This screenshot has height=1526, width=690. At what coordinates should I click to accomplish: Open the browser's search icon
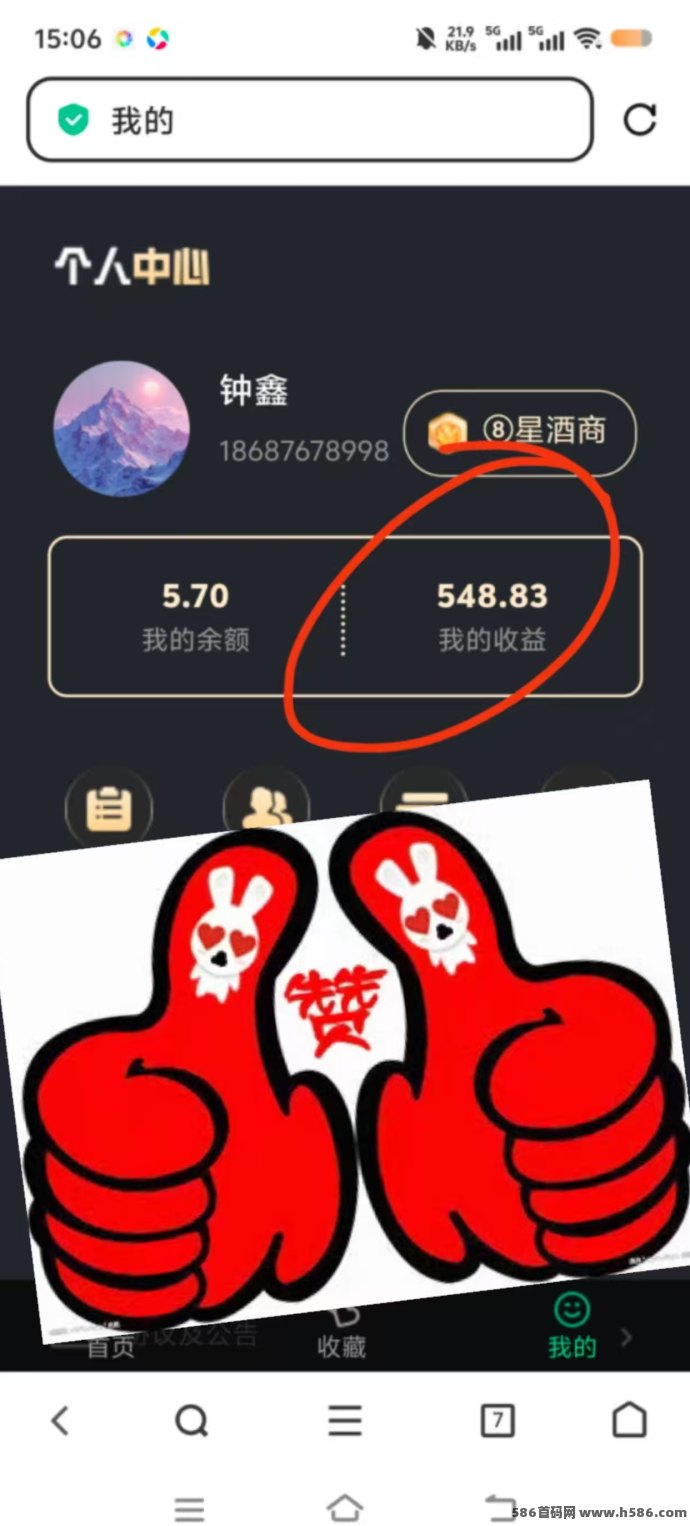coord(191,1420)
